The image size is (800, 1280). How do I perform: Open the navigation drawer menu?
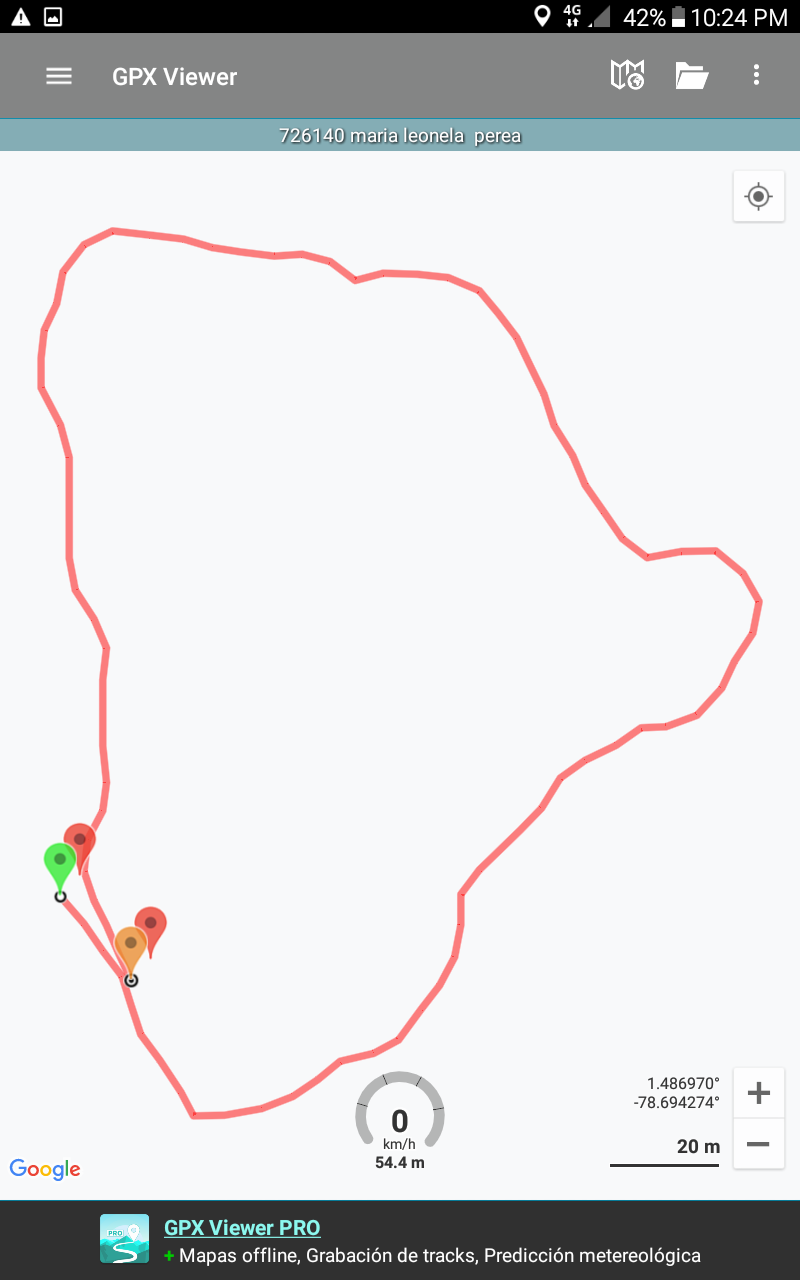coord(59,76)
